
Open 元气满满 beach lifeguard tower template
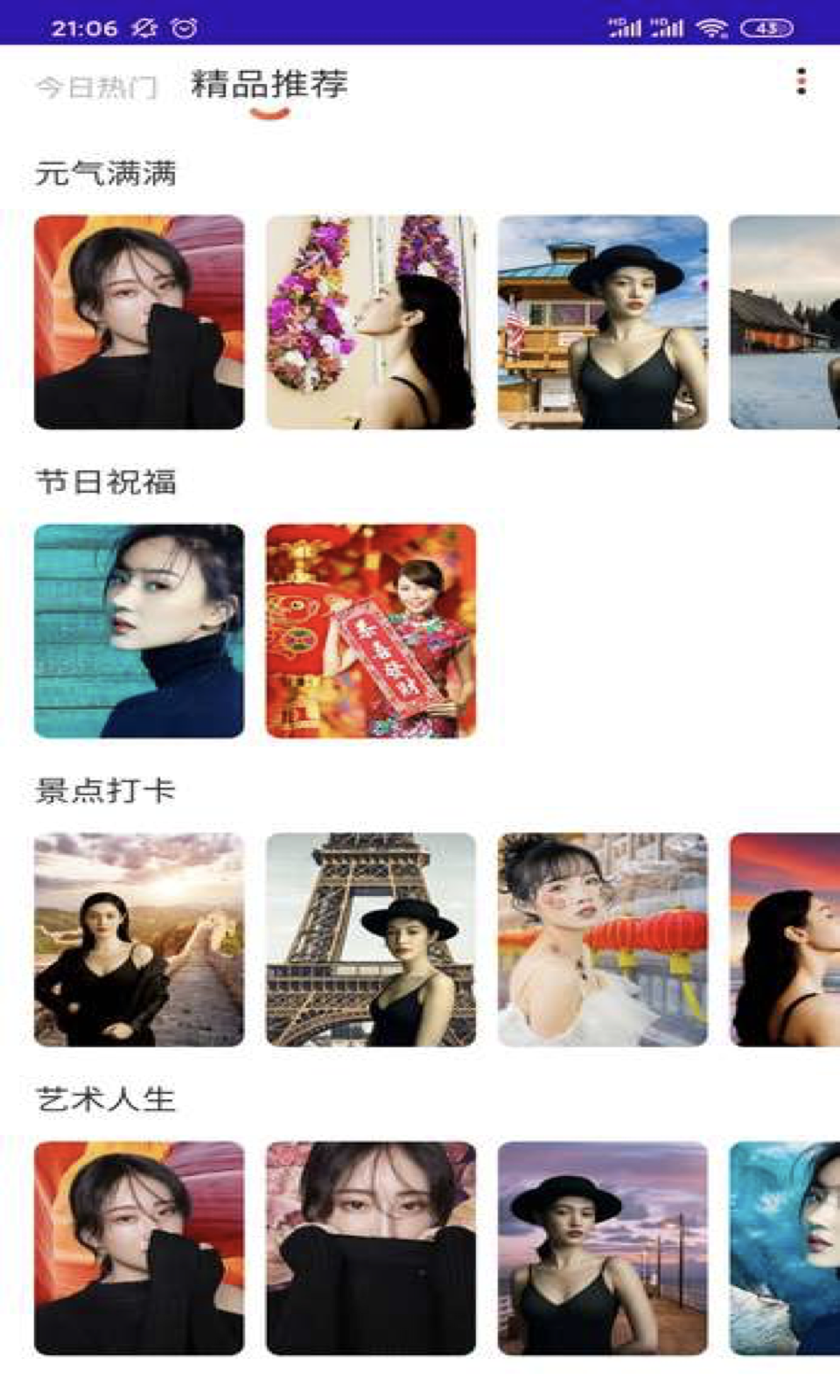[602, 322]
